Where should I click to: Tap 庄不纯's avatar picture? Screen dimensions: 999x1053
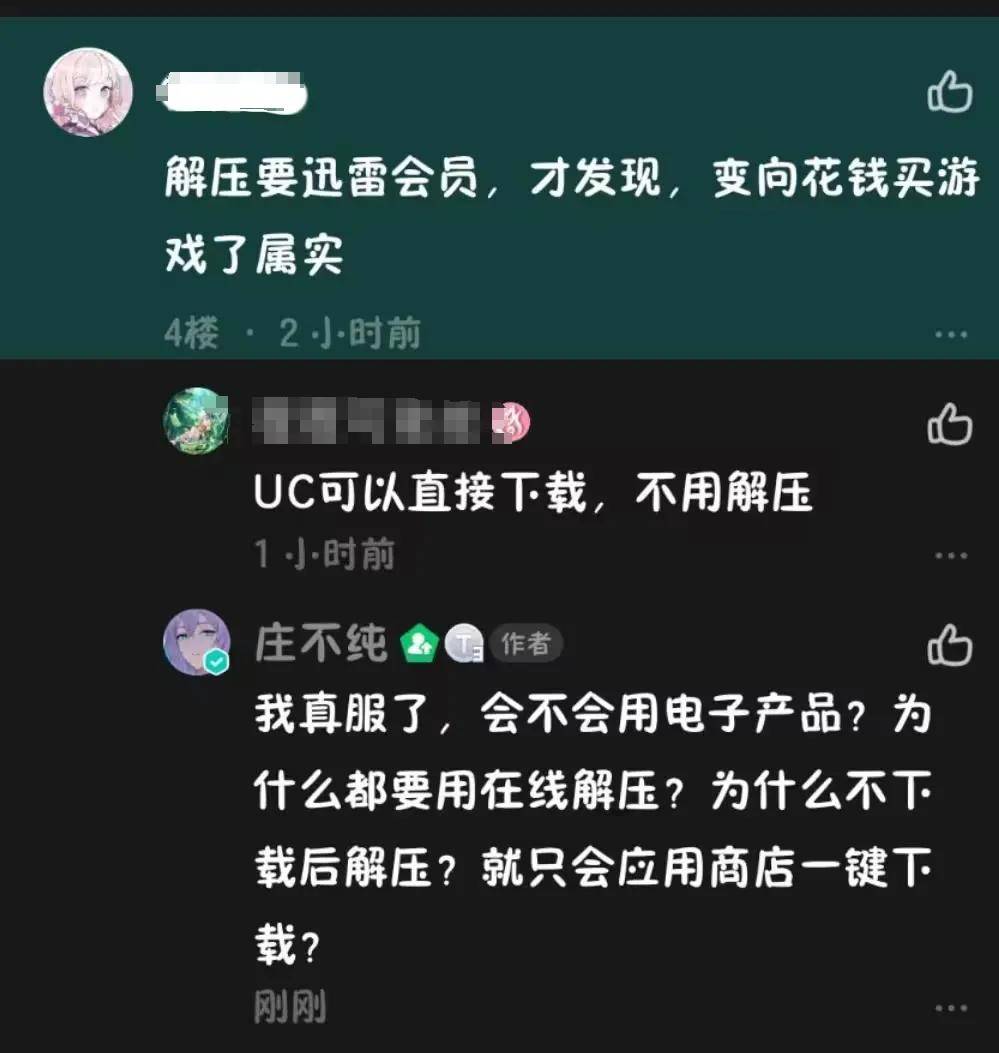(196, 642)
